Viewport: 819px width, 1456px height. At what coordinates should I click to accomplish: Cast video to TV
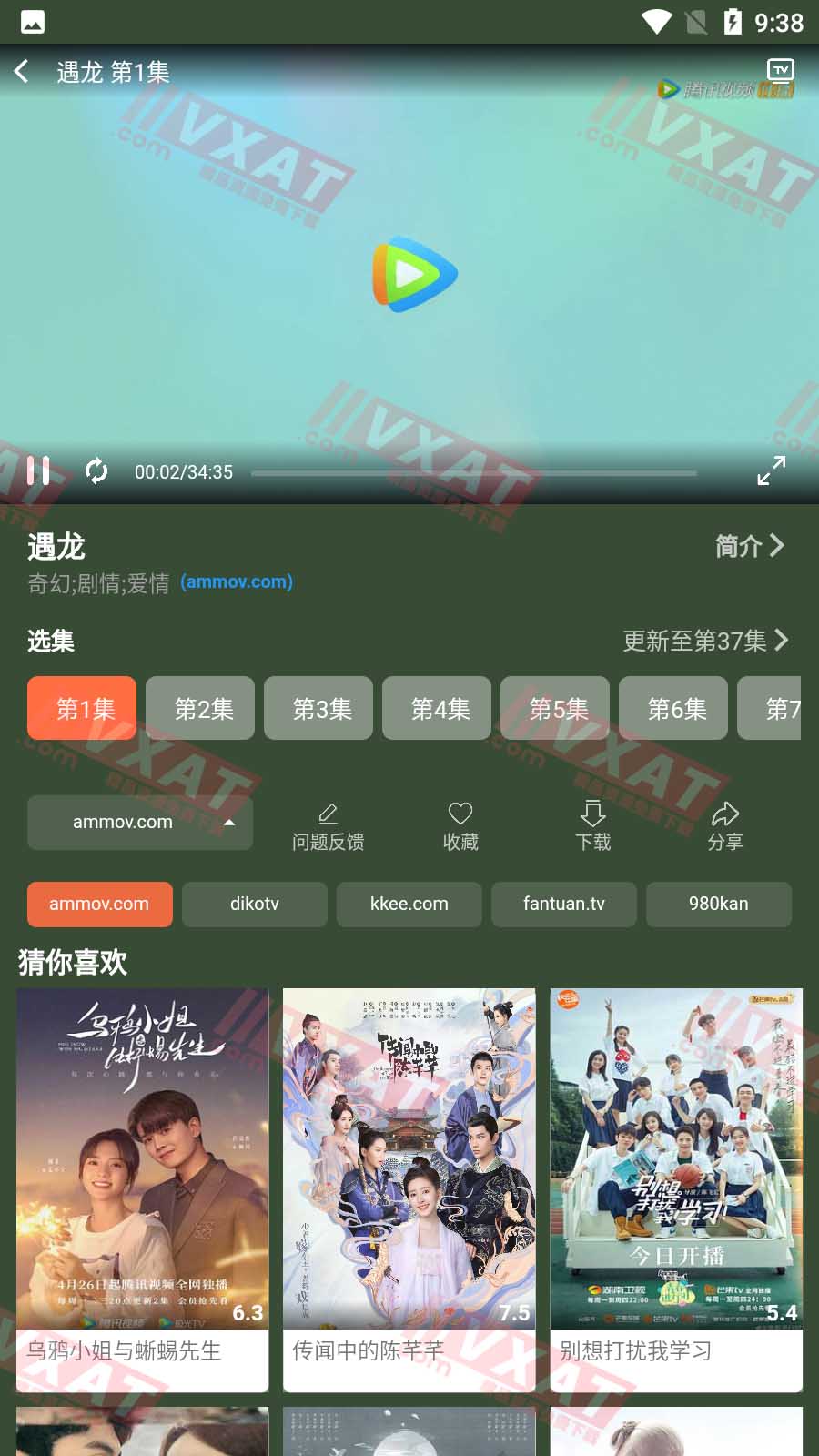coord(780,70)
